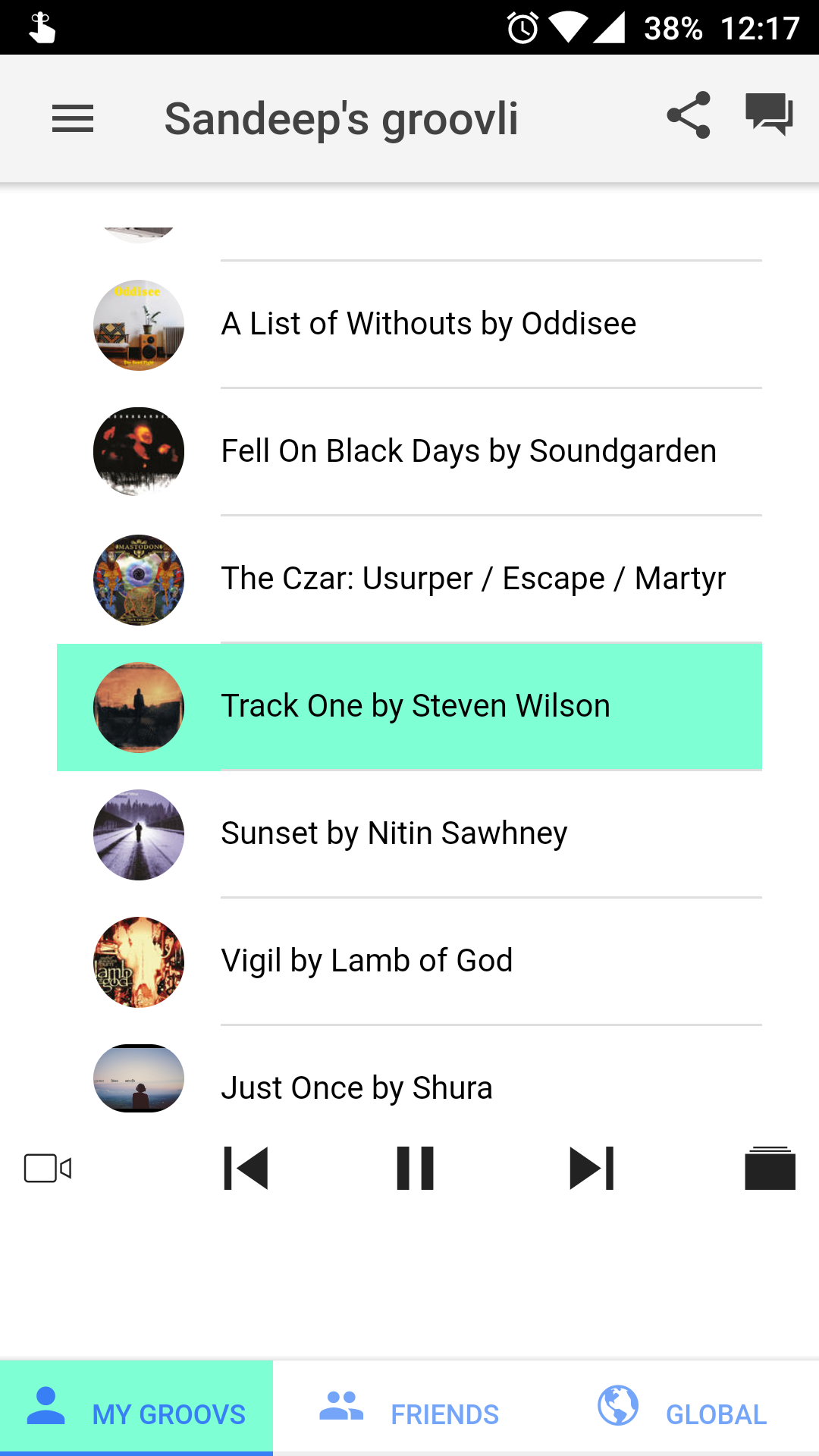
Task: Choose Vigil by Lamb of God
Action: [367, 962]
